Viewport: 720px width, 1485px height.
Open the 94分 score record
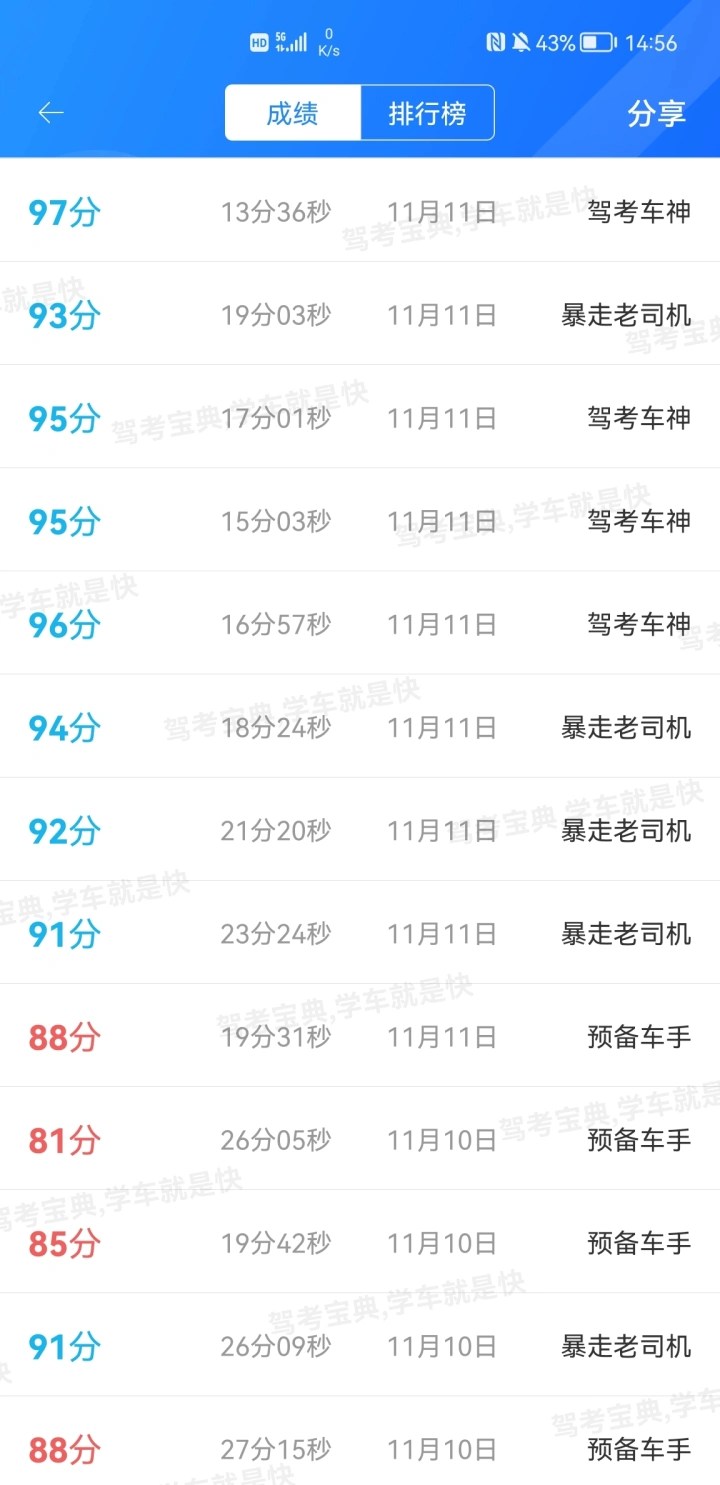(x=360, y=726)
